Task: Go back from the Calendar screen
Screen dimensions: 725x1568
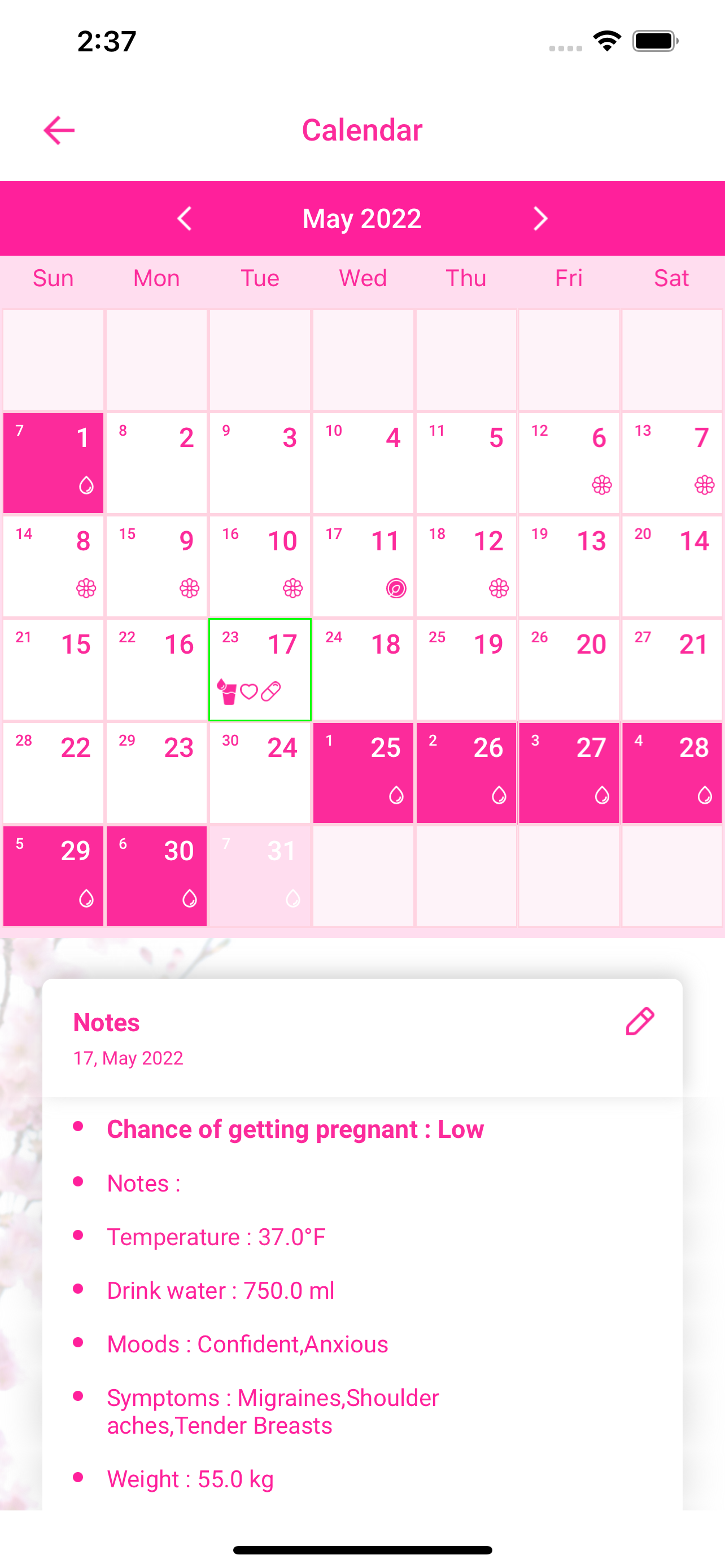Action: tap(59, 130)
